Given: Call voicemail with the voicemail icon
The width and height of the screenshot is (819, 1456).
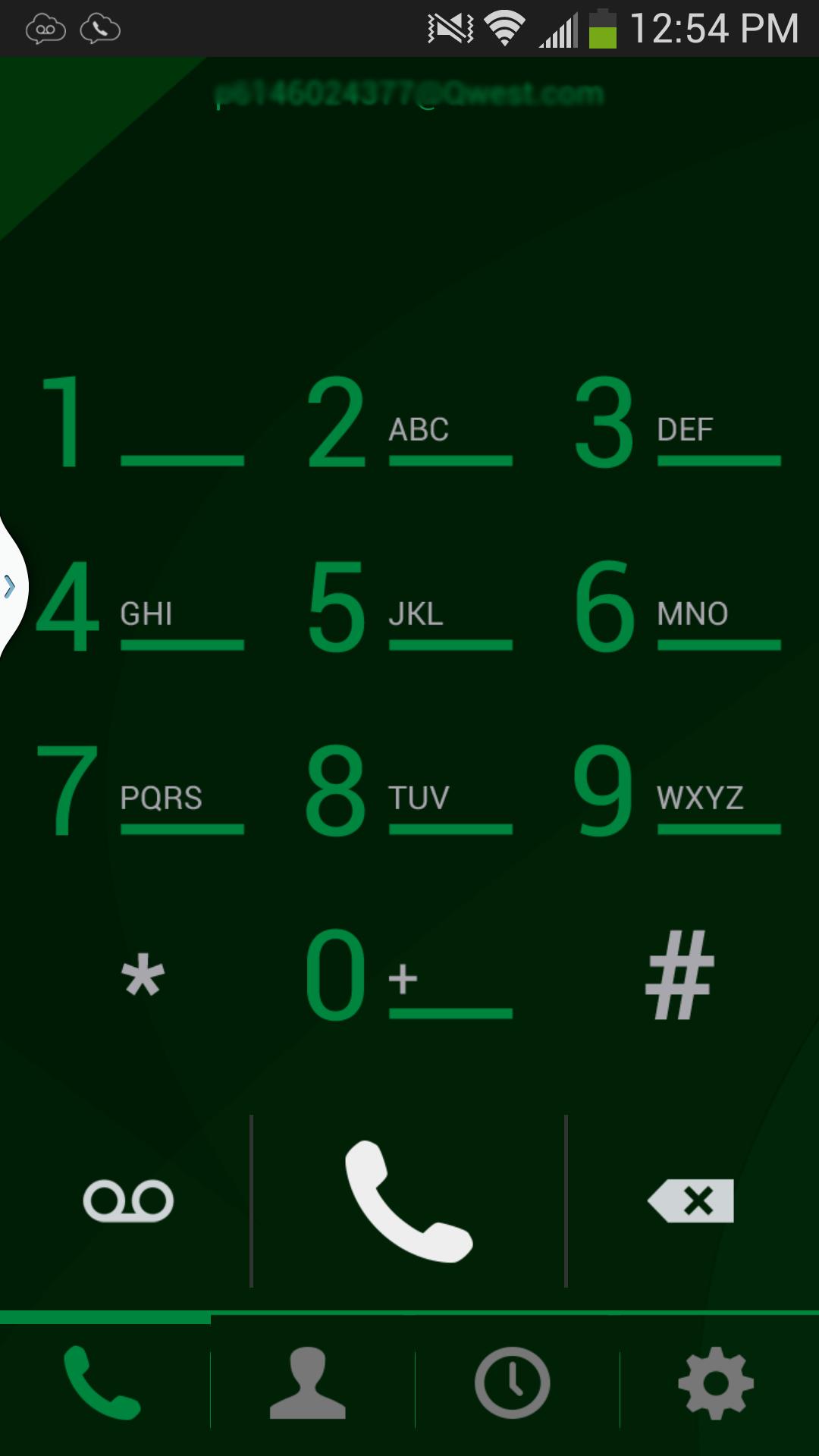Looking at the screenshot, I should point(128,1200).
